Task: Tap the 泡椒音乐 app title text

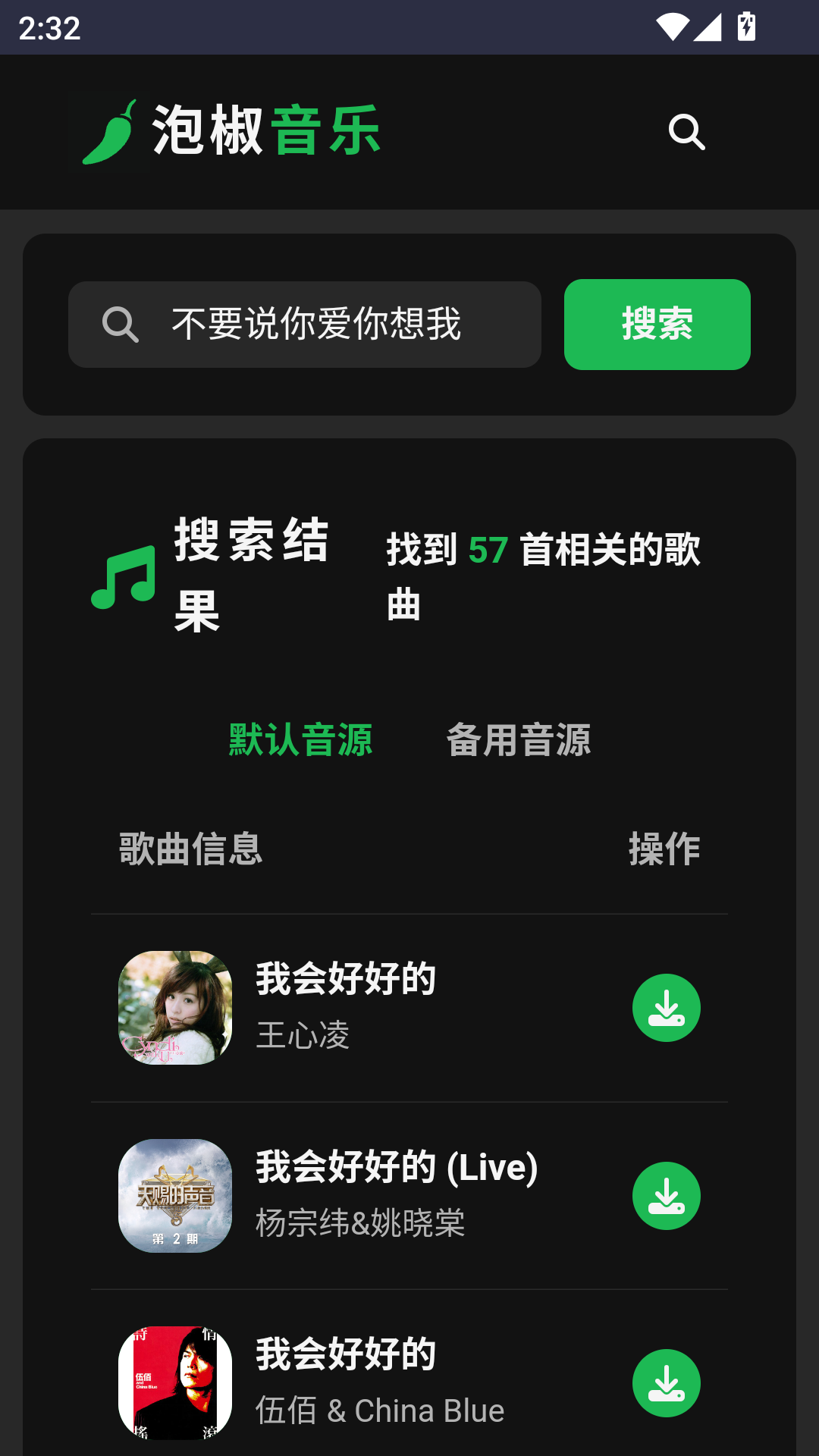Action: coord(267,130)
